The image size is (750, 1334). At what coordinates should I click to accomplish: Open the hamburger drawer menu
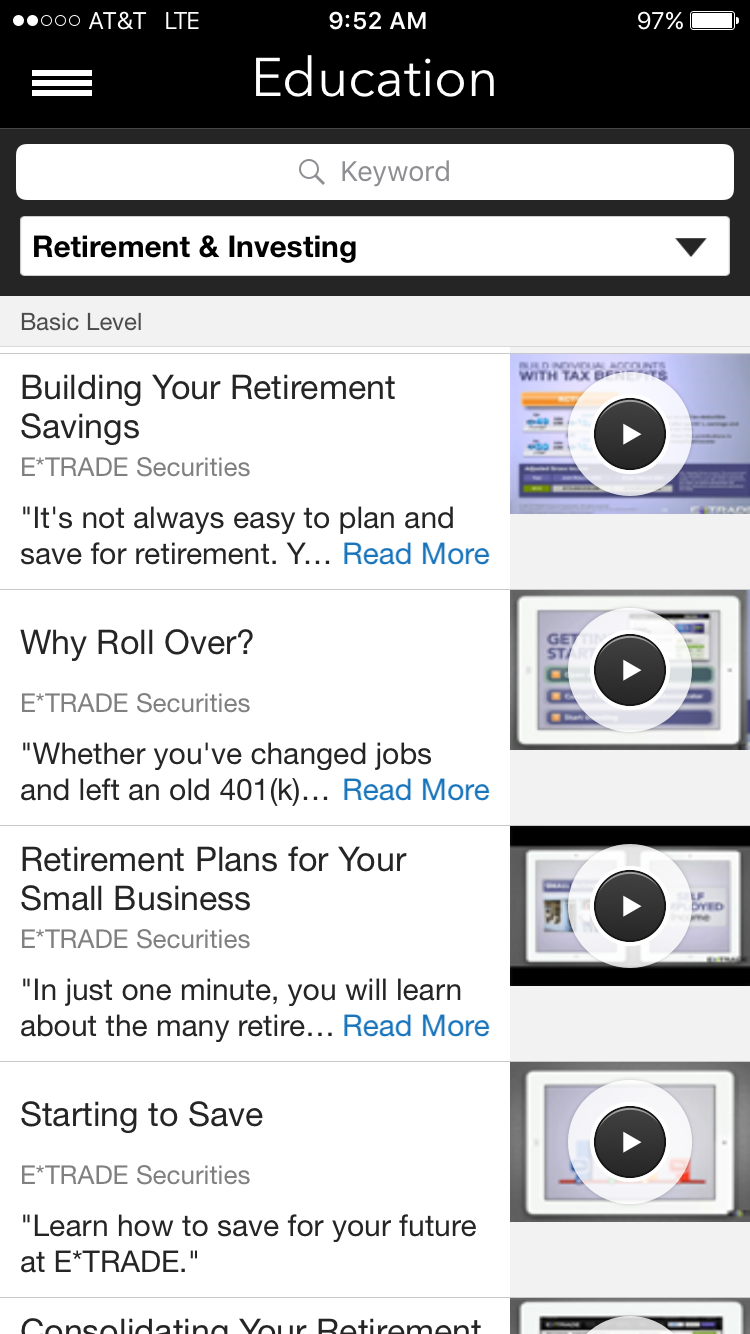(62, 83)
